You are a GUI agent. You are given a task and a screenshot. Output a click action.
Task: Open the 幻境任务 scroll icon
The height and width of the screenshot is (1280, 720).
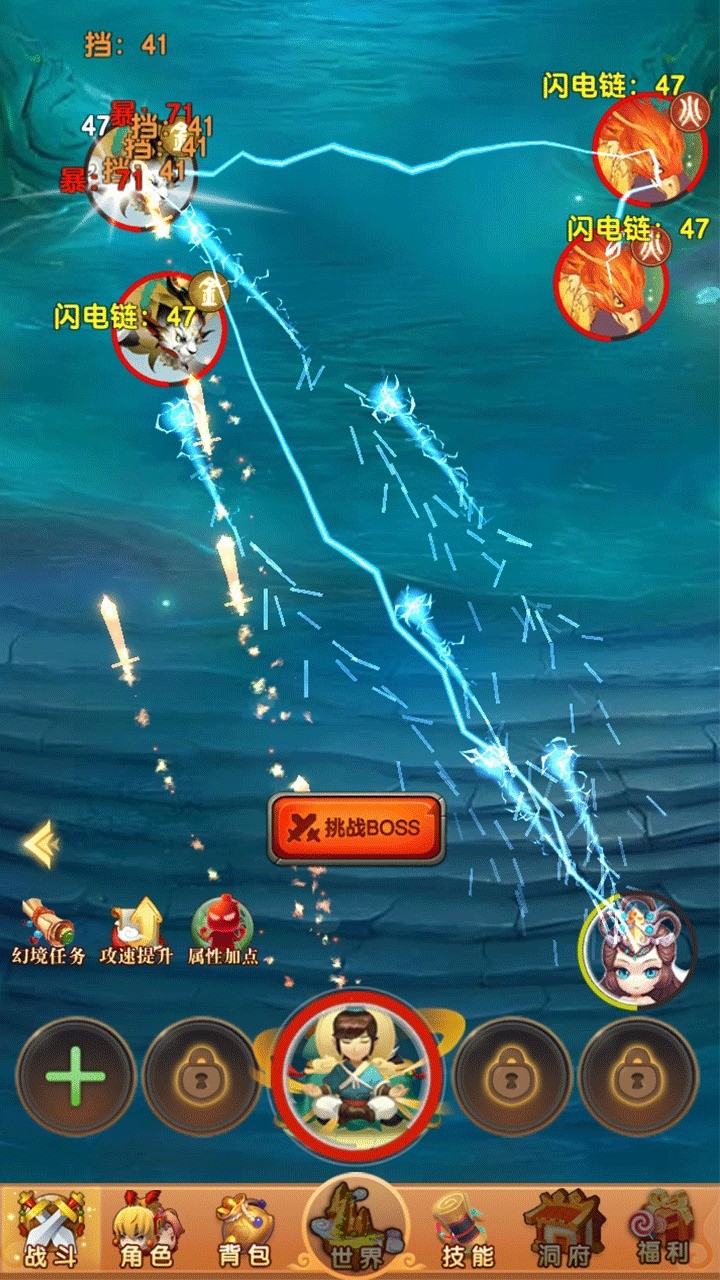(49, 926)
